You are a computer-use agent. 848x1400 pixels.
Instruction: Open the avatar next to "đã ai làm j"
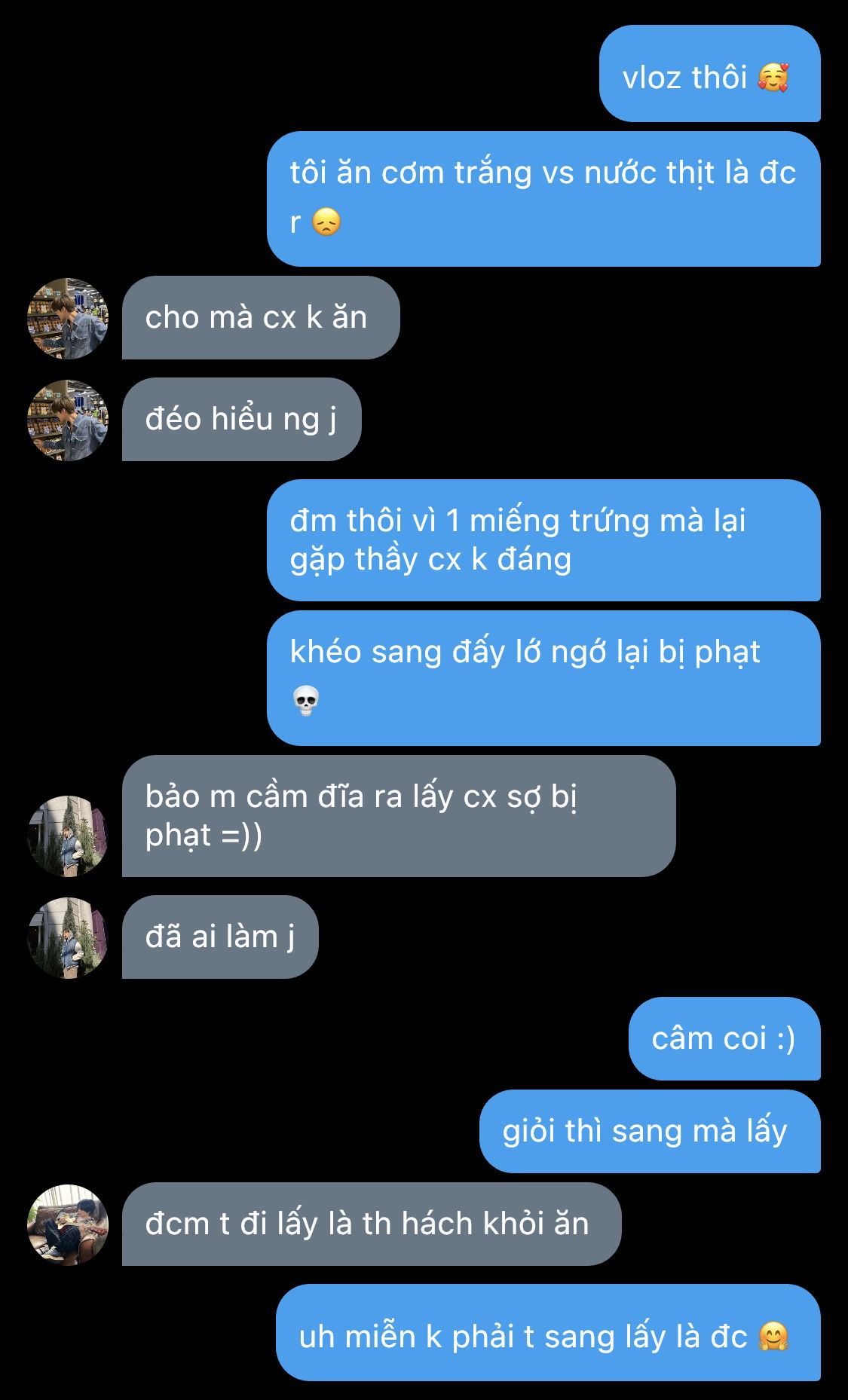pyautogui.click(x=68, y=937)
